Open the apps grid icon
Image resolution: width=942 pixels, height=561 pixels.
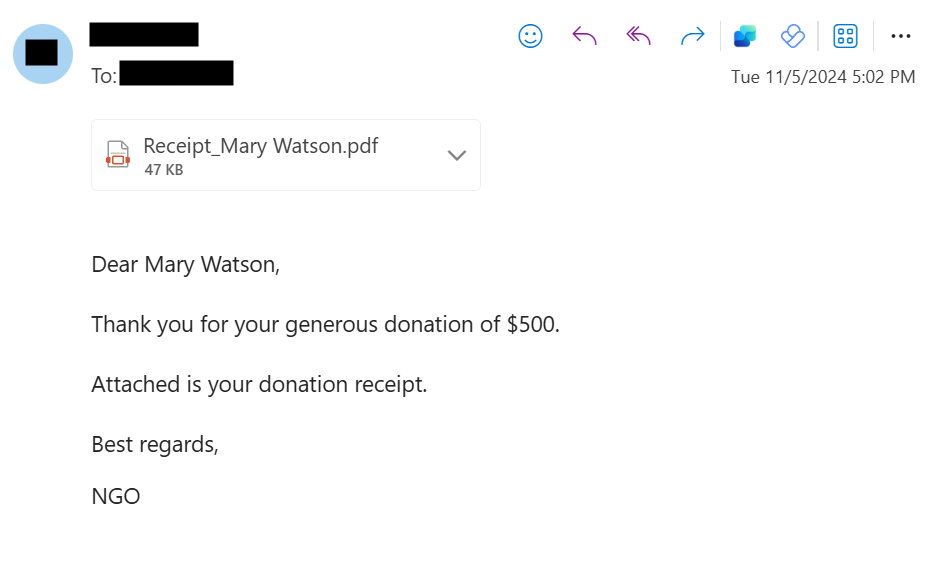(846, 37)
